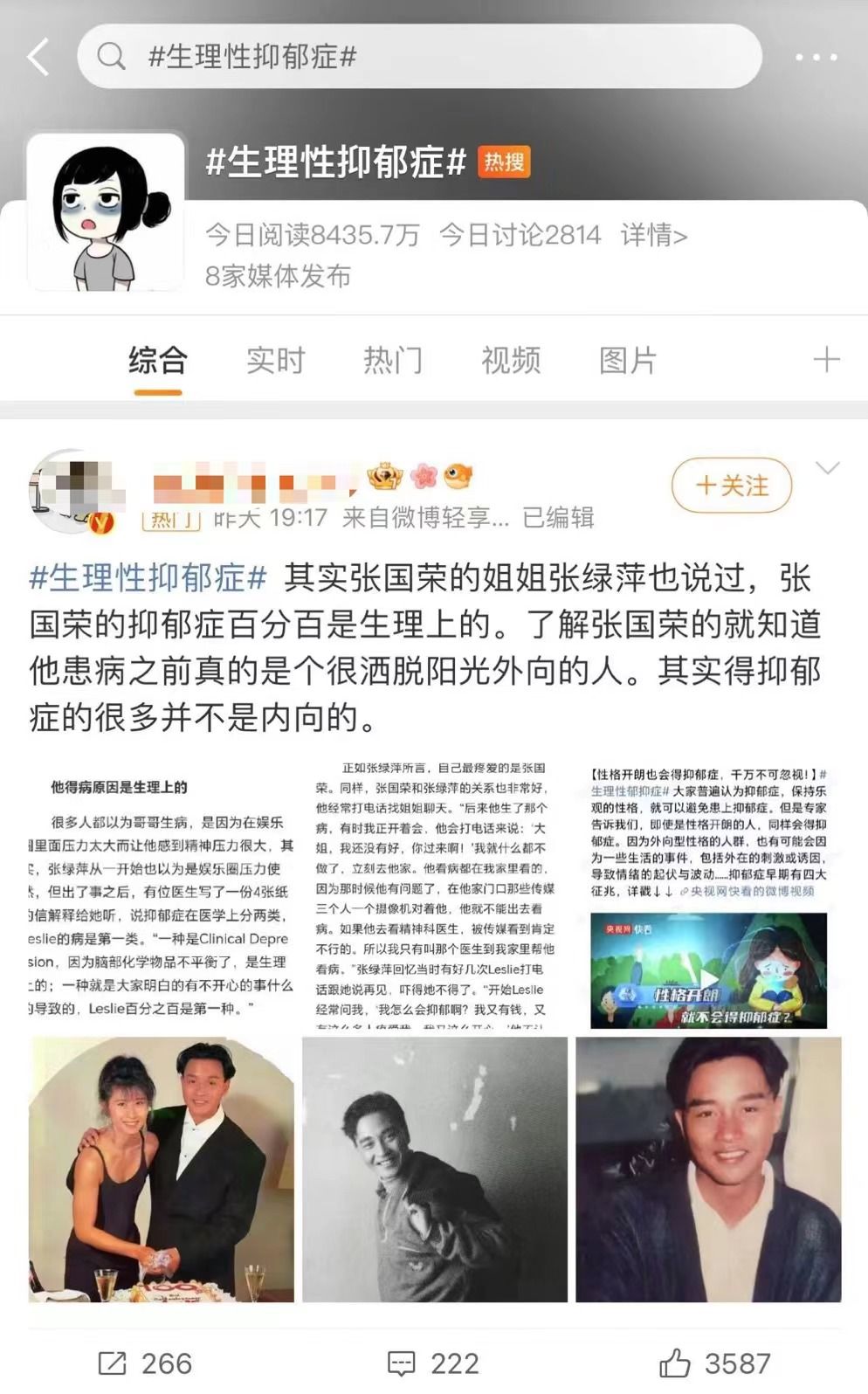
Task: Switch to the 综合 tab
Action: point(158,360)
